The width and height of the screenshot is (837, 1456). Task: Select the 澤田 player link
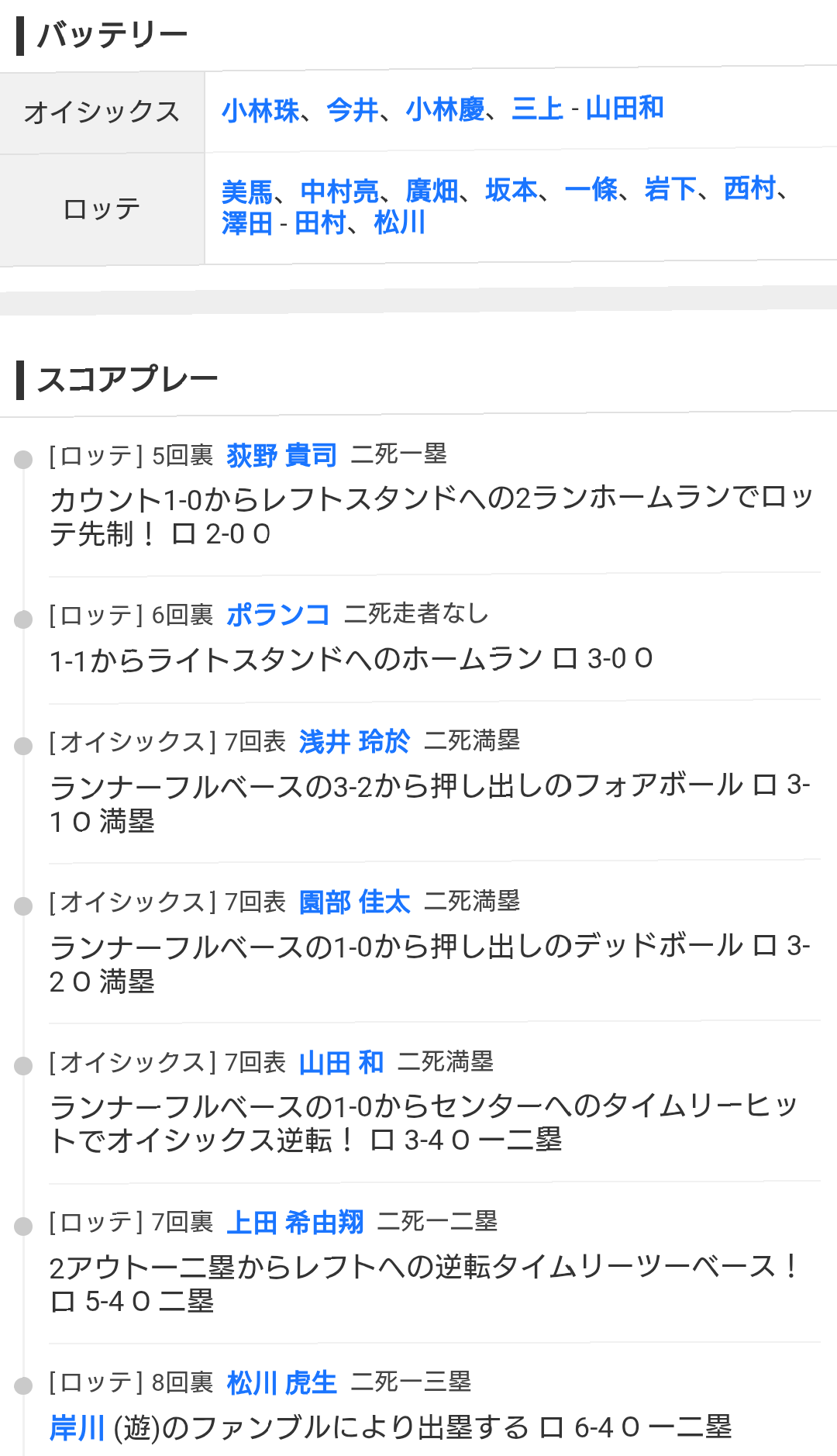(247, 223)
